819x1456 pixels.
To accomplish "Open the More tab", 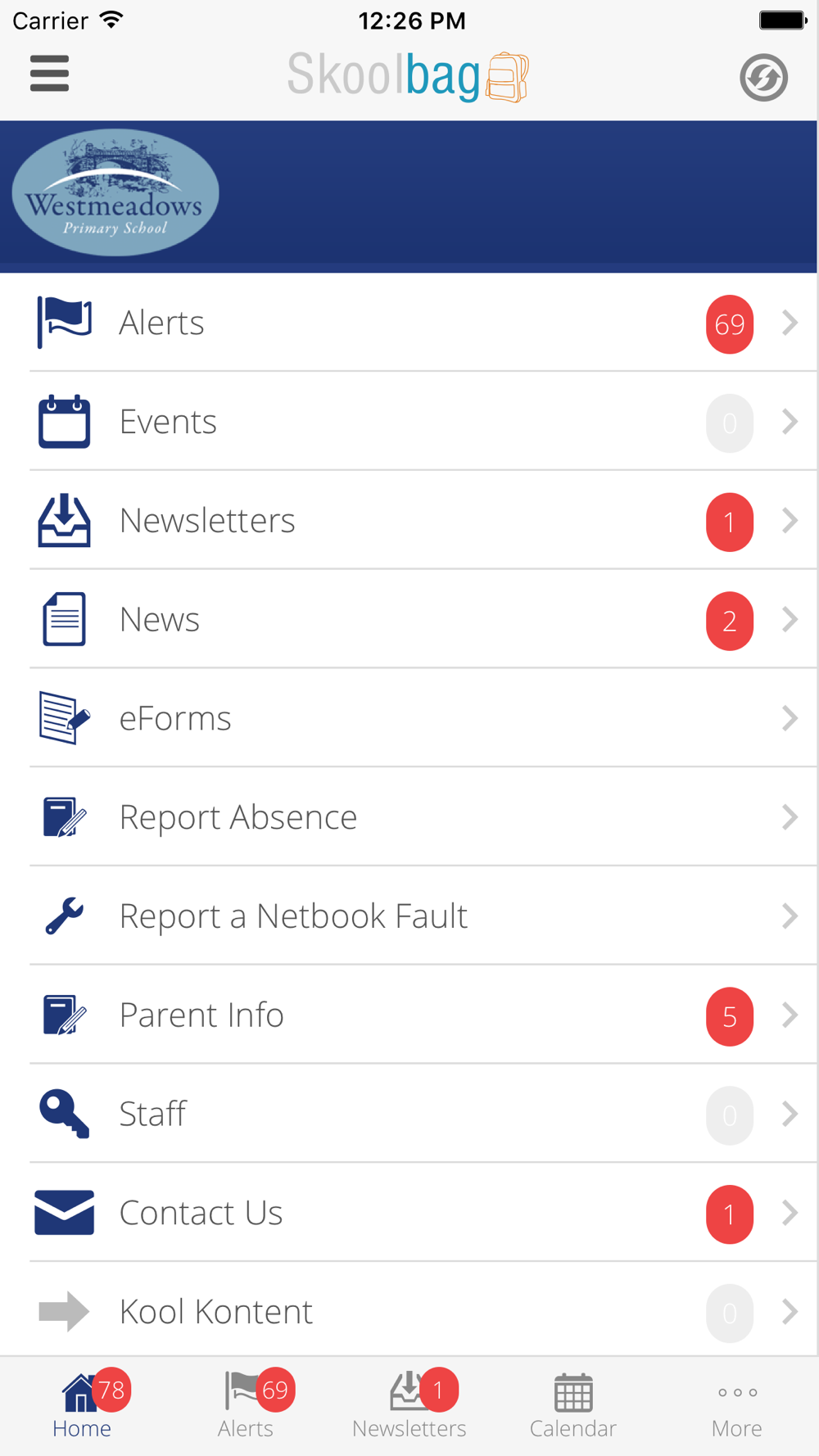I will (737, 1406).
